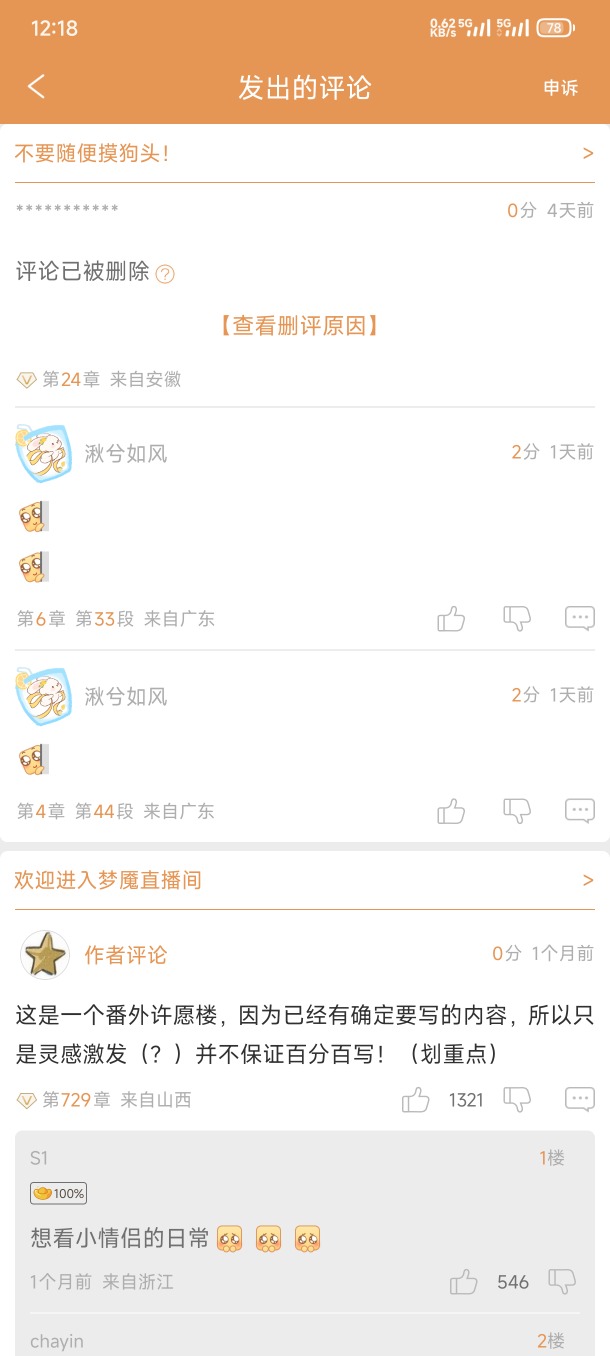610x1356 pixels.
Task: Like the 第6章 第33段 comment
Action: (x=451, y=619)
